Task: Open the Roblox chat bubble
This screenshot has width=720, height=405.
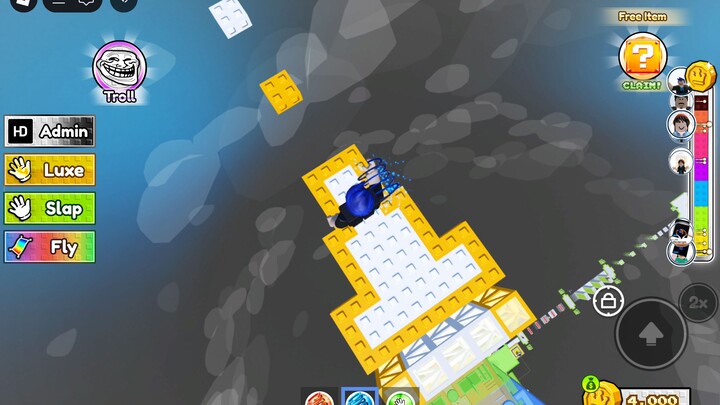Action: (88, 3)
